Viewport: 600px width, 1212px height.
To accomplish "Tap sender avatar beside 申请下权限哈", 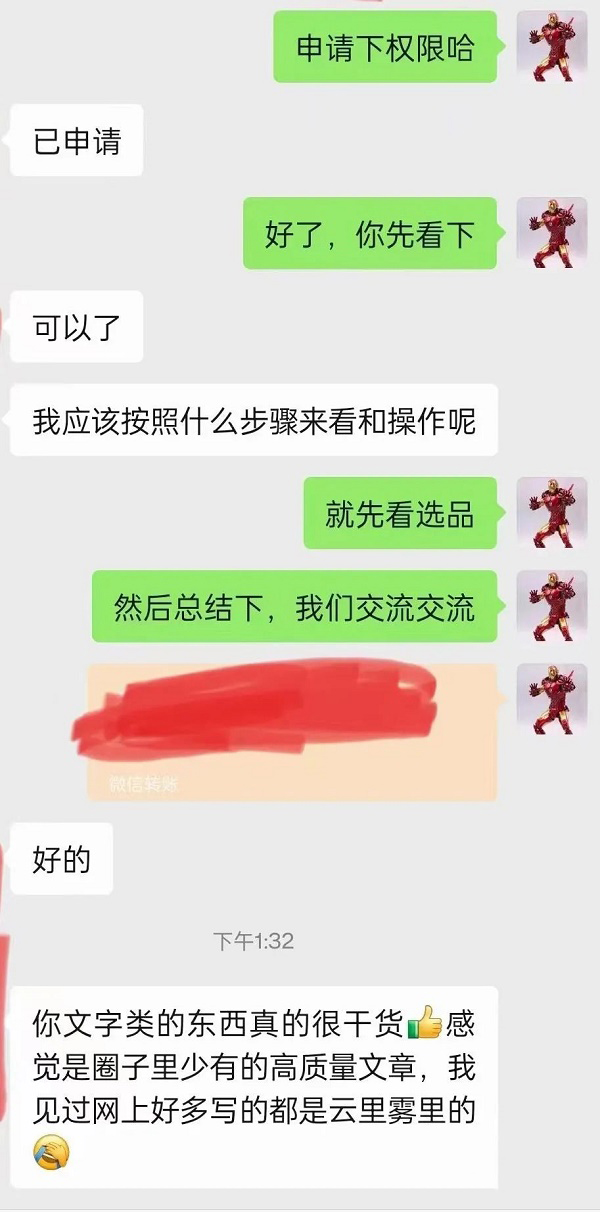I will (551, 47).
